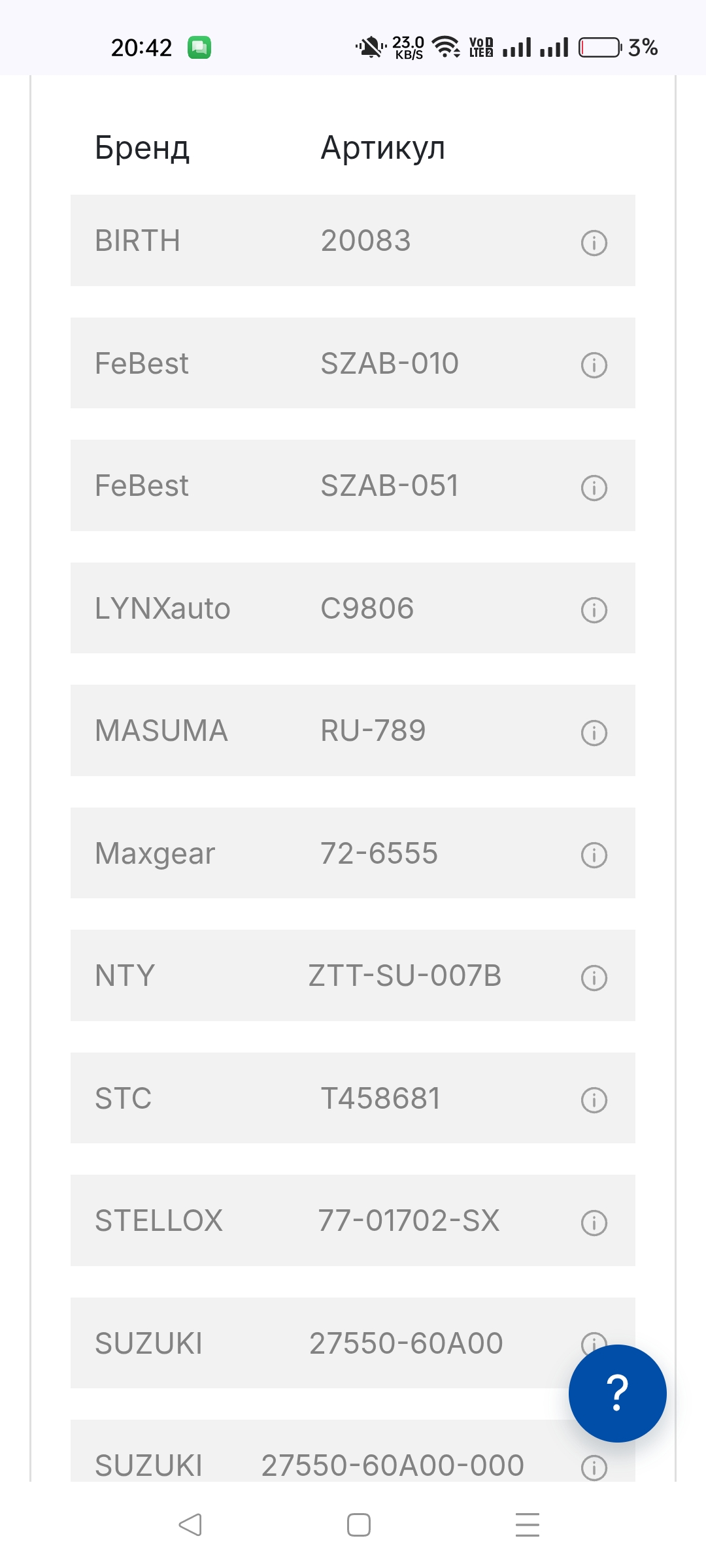This screenshot has height=1568, width=706.
Task: View info for FeBest SZAB-051
Action: (x=594, y=488)
